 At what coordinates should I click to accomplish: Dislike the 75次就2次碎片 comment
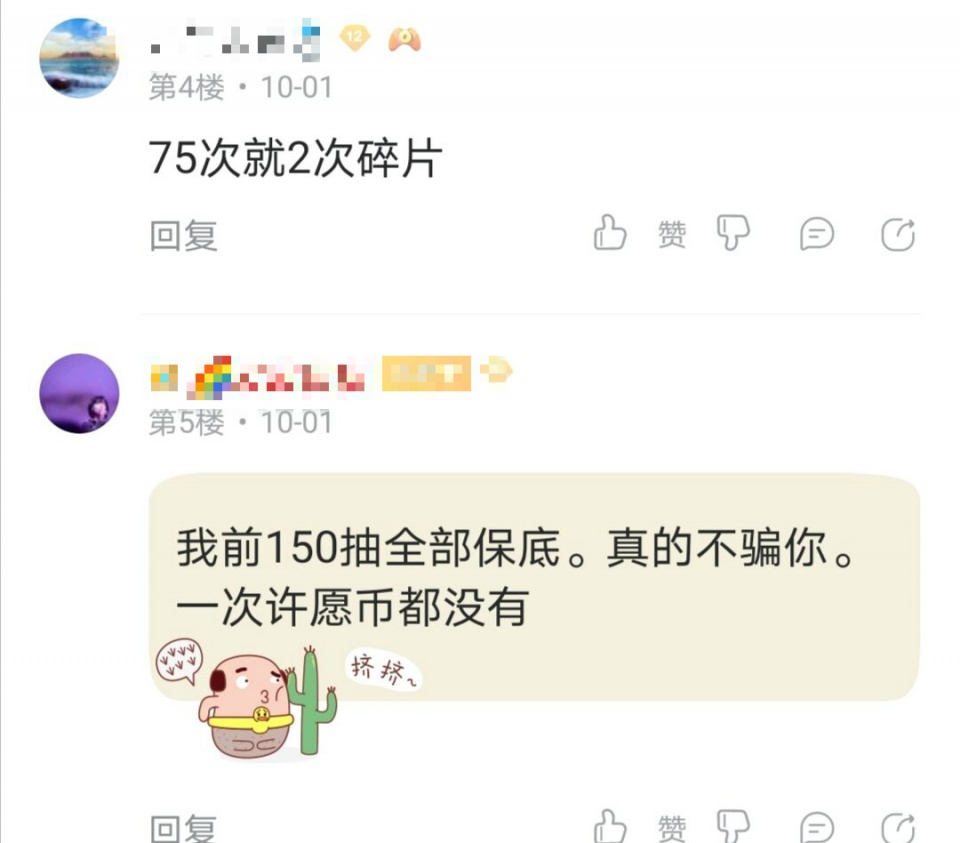[x=733, y=234]
